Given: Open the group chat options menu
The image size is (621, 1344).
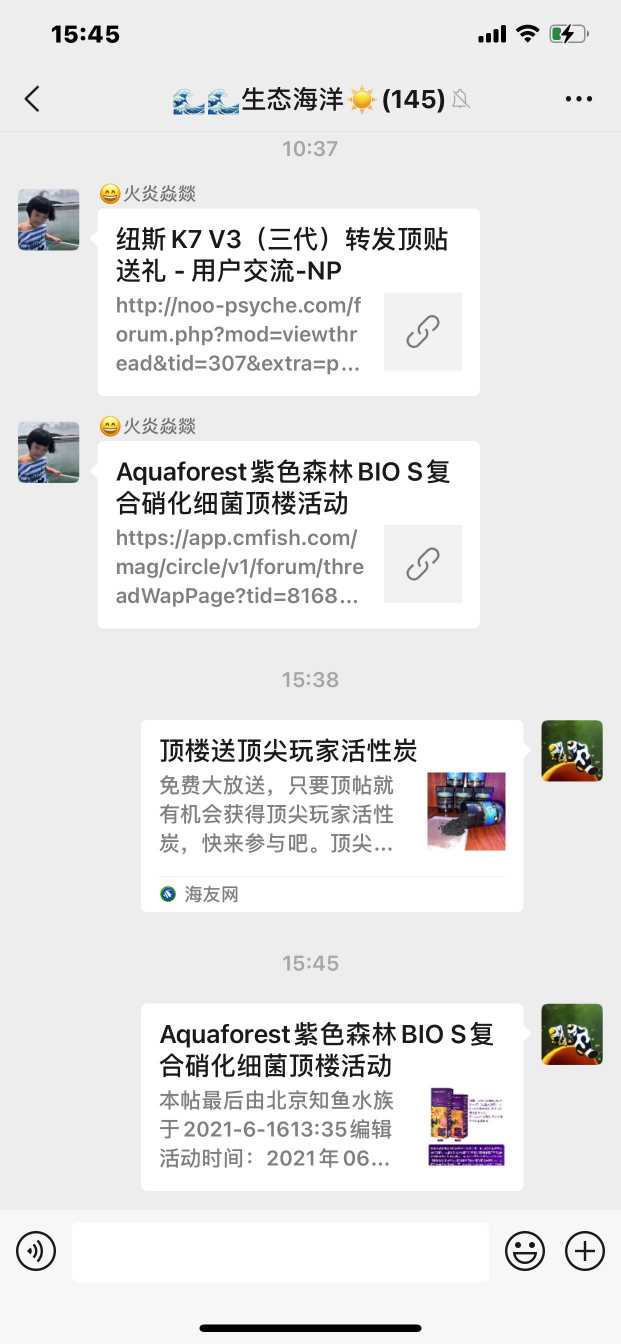Looking at the screenshot, I should (579, 99).
